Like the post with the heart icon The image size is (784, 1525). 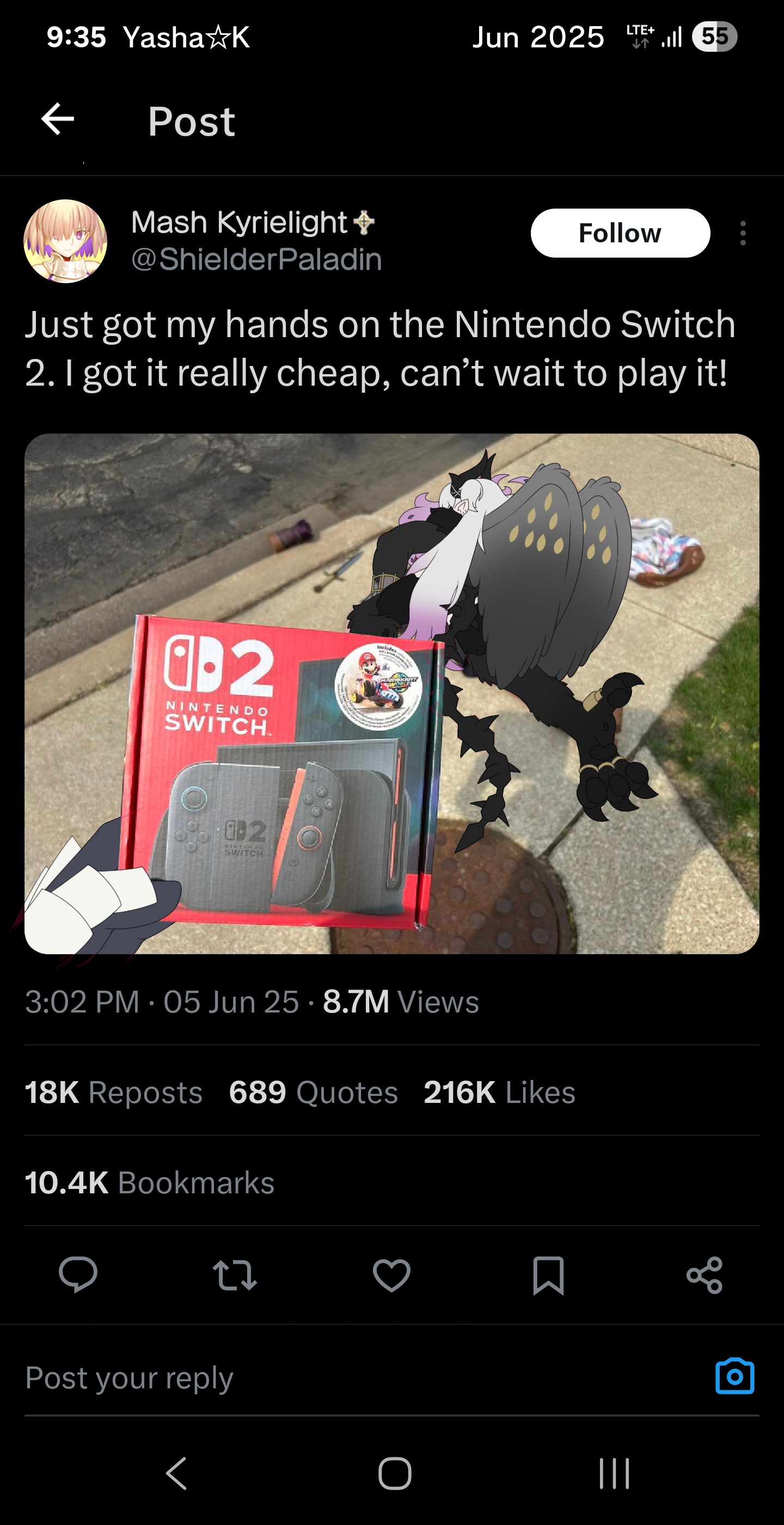coord(391,1274)
